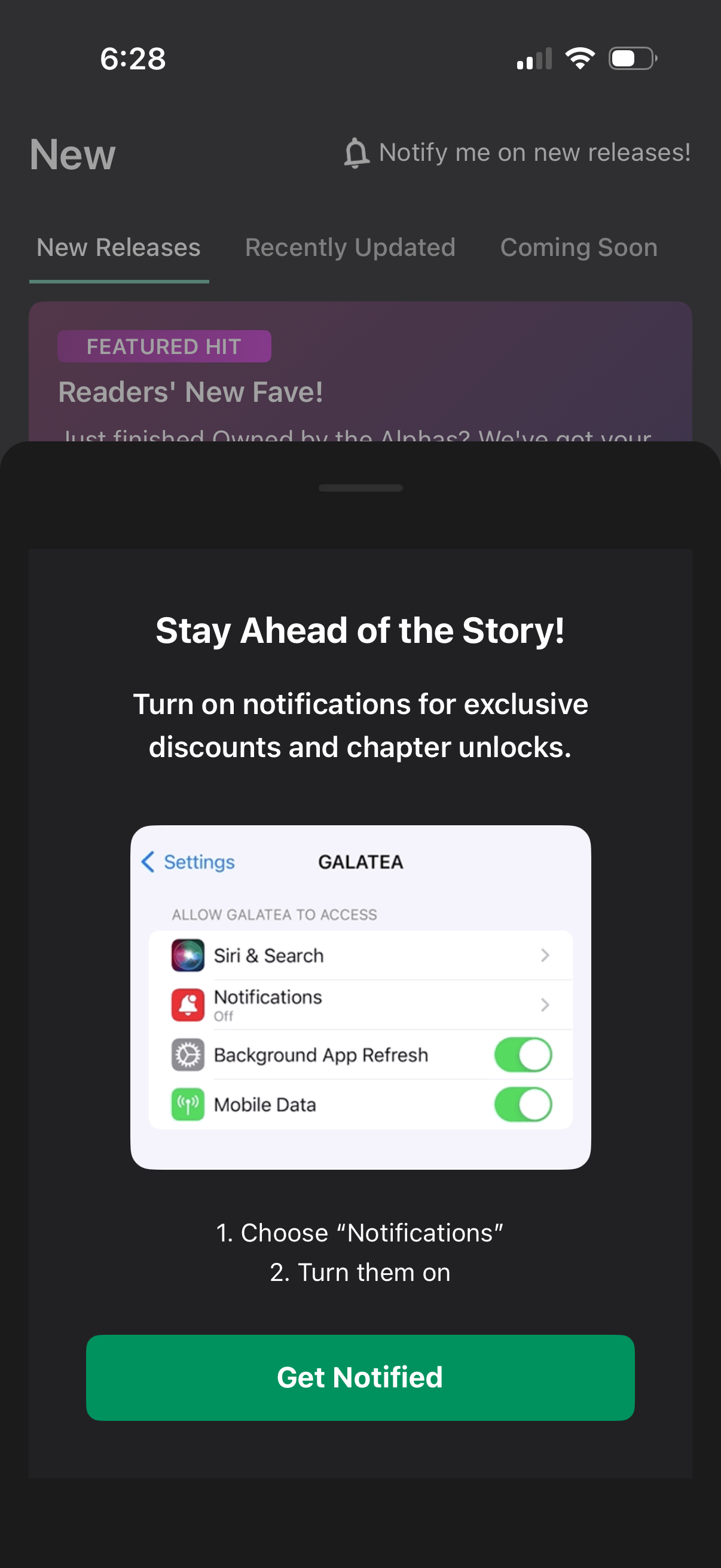
Task: Select the FEATURED HIT banner
Action: (163, 346)
